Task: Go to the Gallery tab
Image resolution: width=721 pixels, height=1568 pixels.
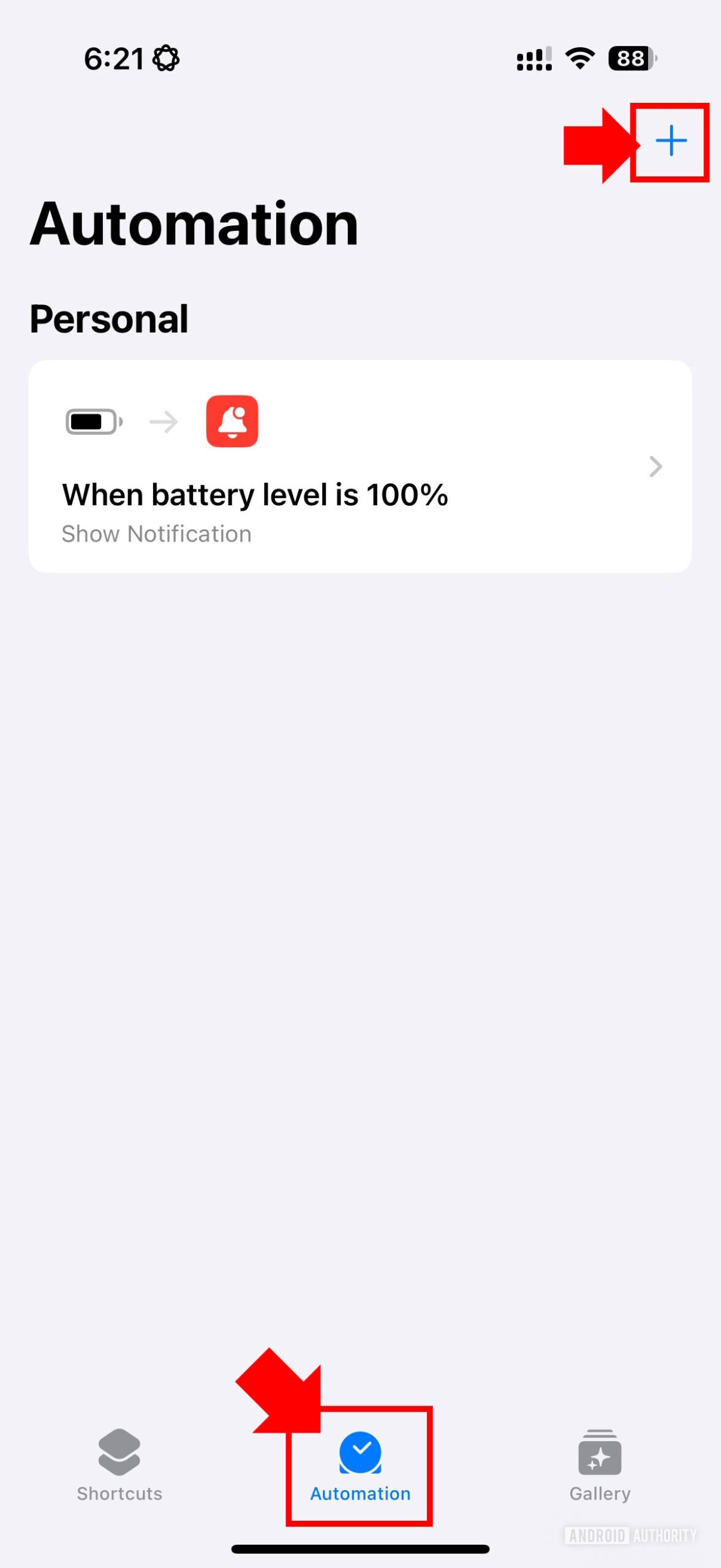Action: pos(600,1466)
